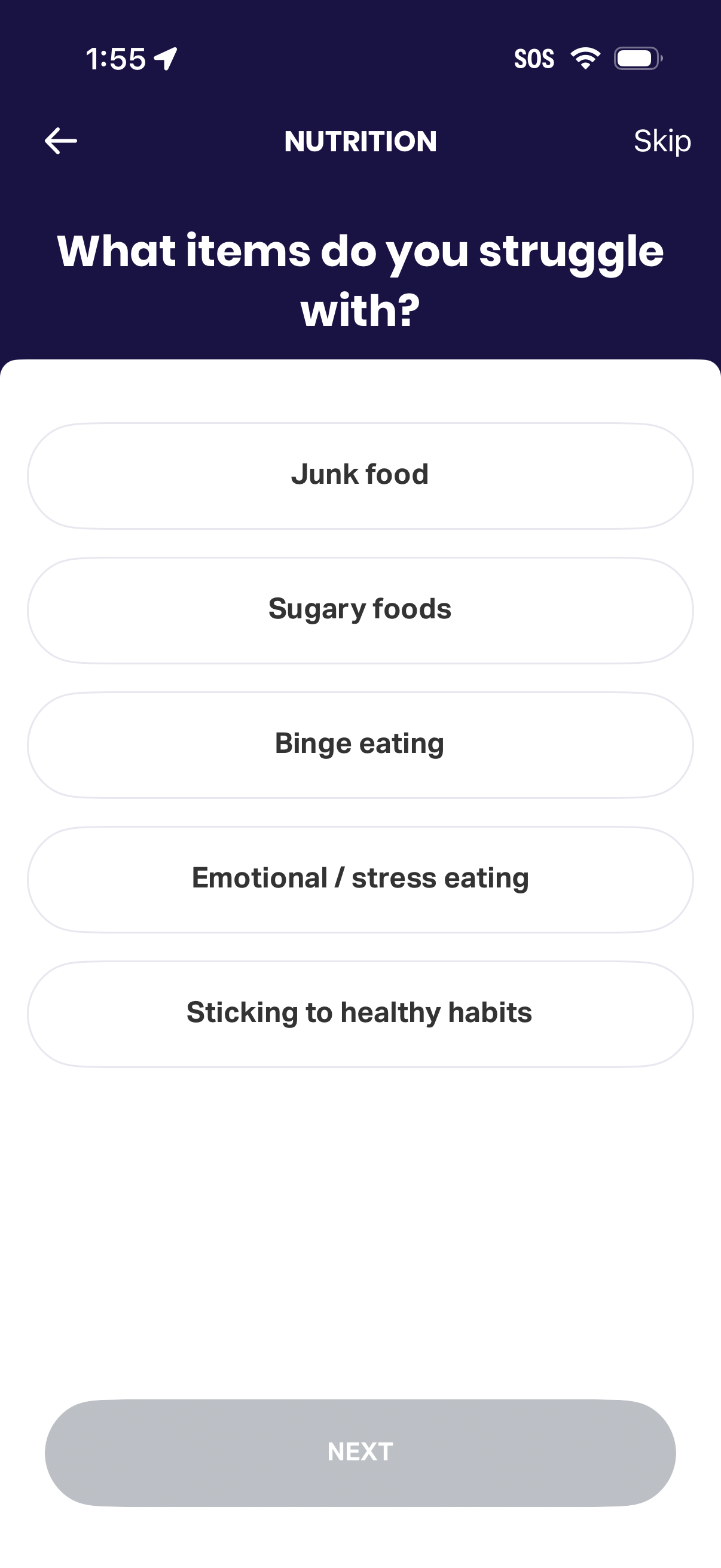
Task: Tap the white content card area
Action: pyautogui.click(x=360, y=1187)
